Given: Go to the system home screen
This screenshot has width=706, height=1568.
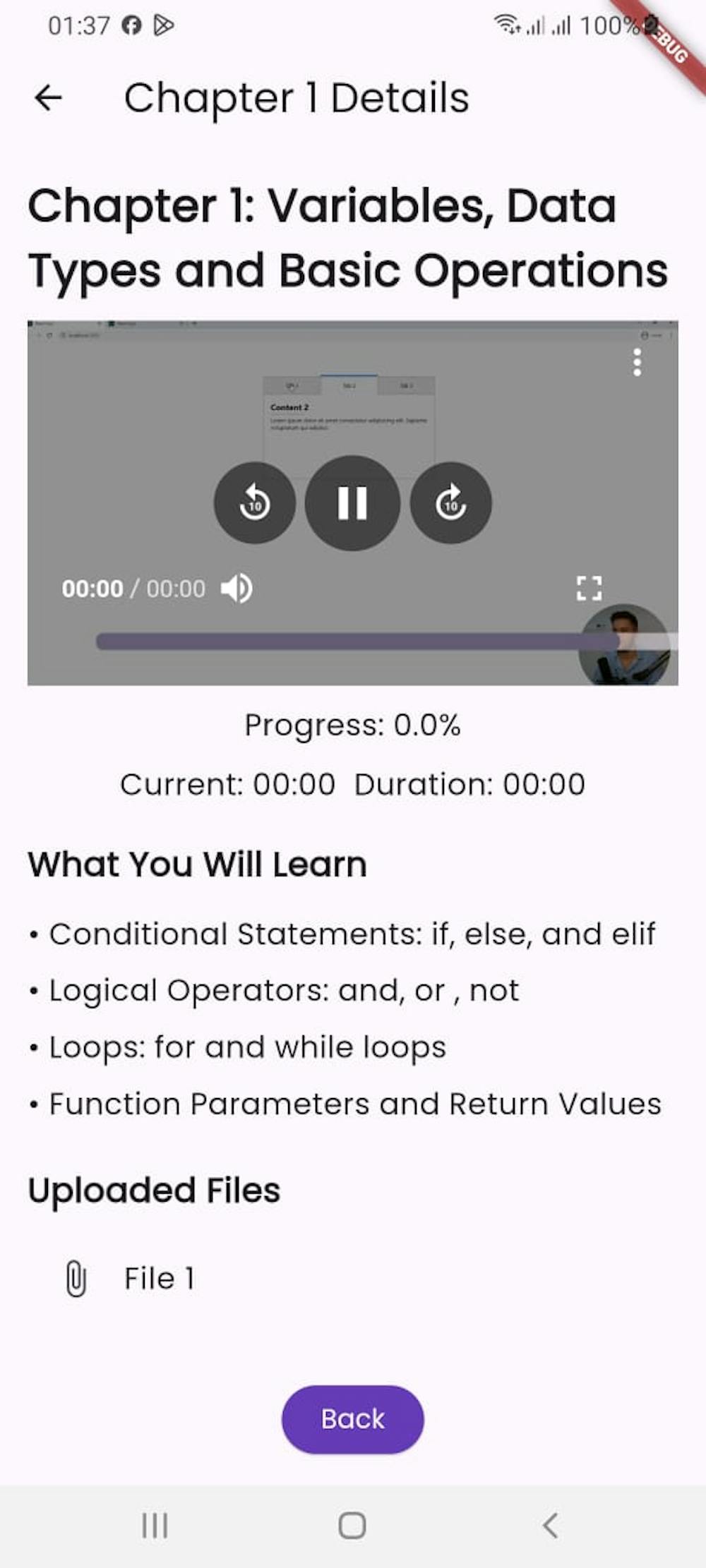Looking at the screenshot, I should [352, 1525].
